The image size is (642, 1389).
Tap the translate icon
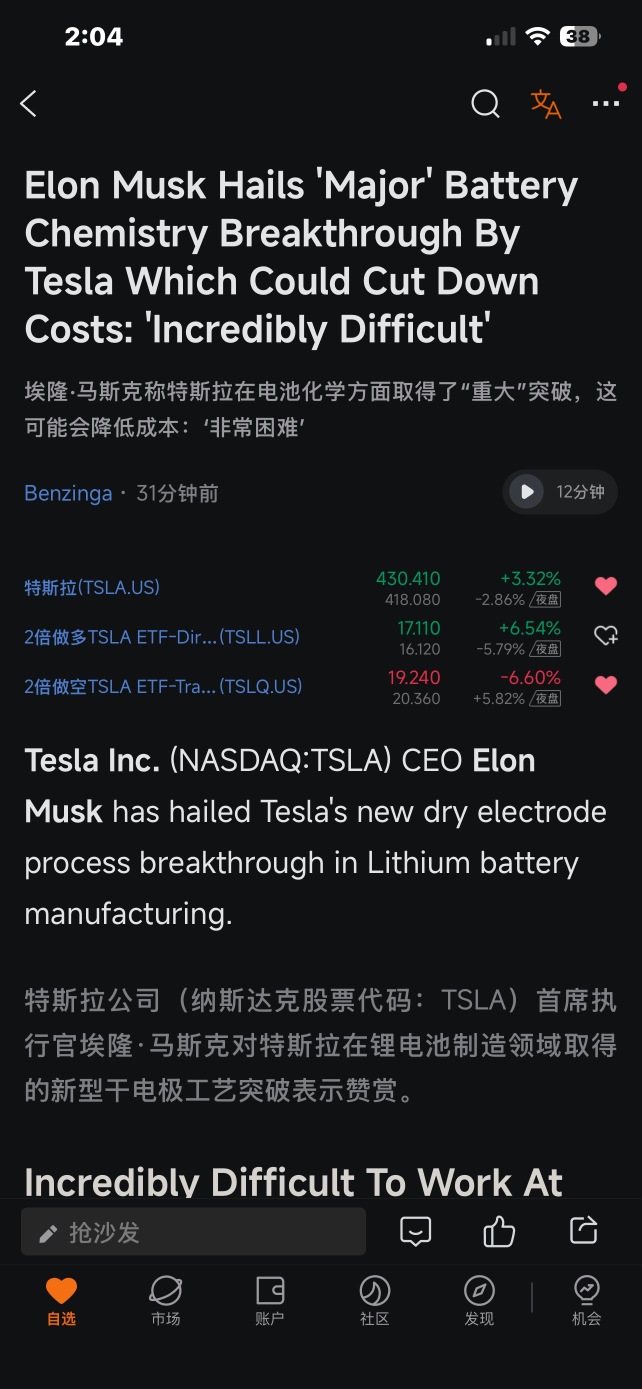(546, 104)
